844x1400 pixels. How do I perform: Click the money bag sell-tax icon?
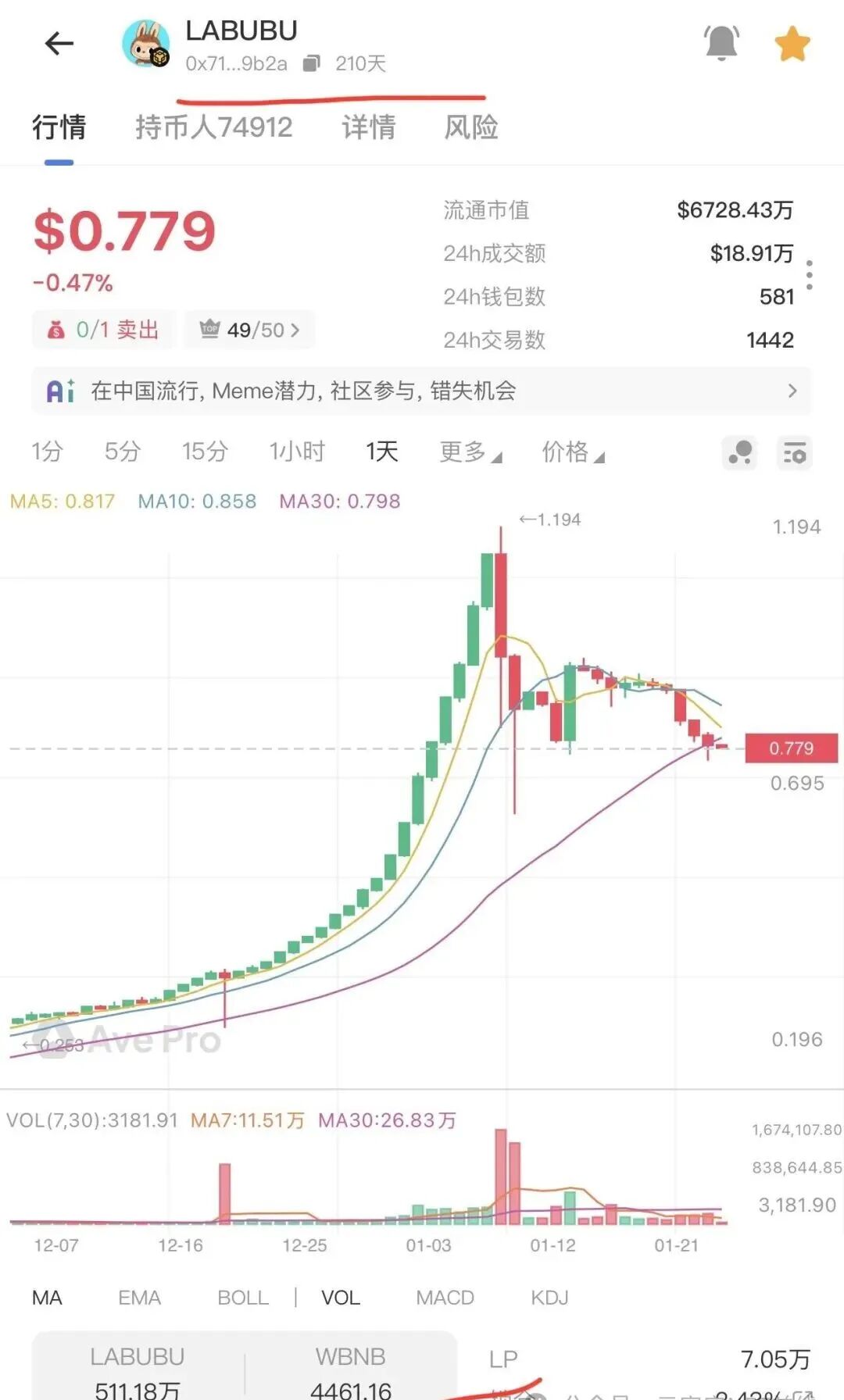click(56, 330)
